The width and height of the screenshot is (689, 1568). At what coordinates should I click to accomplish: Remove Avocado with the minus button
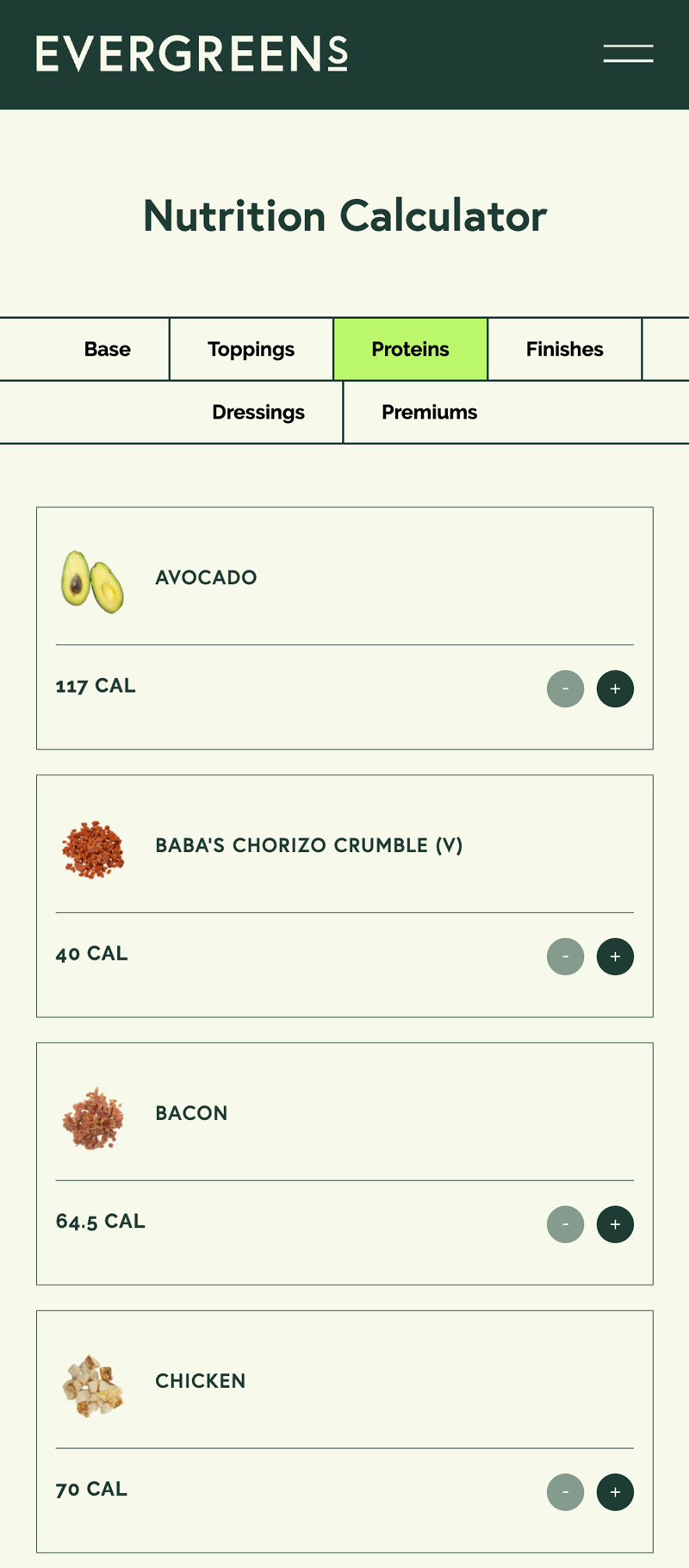[x=565, y=688]
